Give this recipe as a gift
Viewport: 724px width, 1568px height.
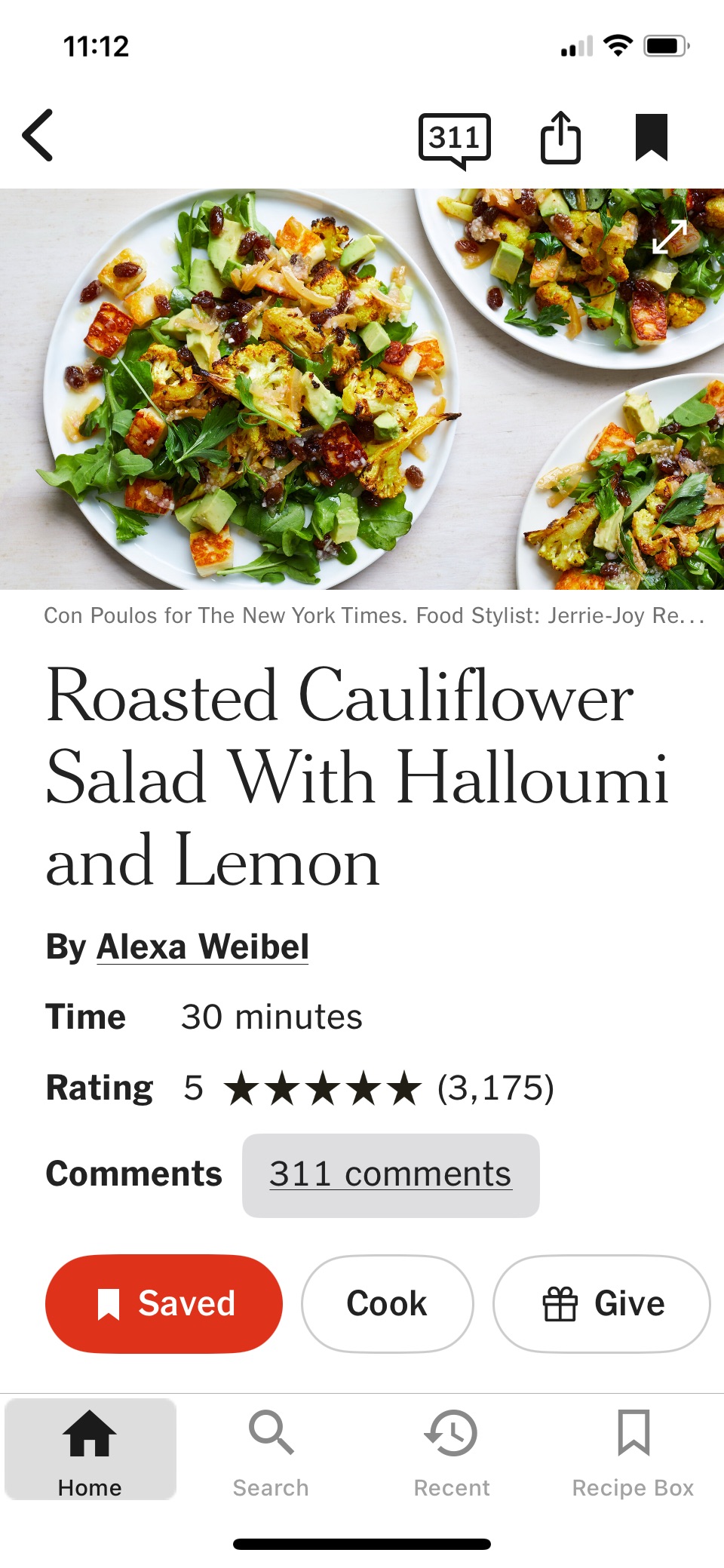[x=601, y=1303]
